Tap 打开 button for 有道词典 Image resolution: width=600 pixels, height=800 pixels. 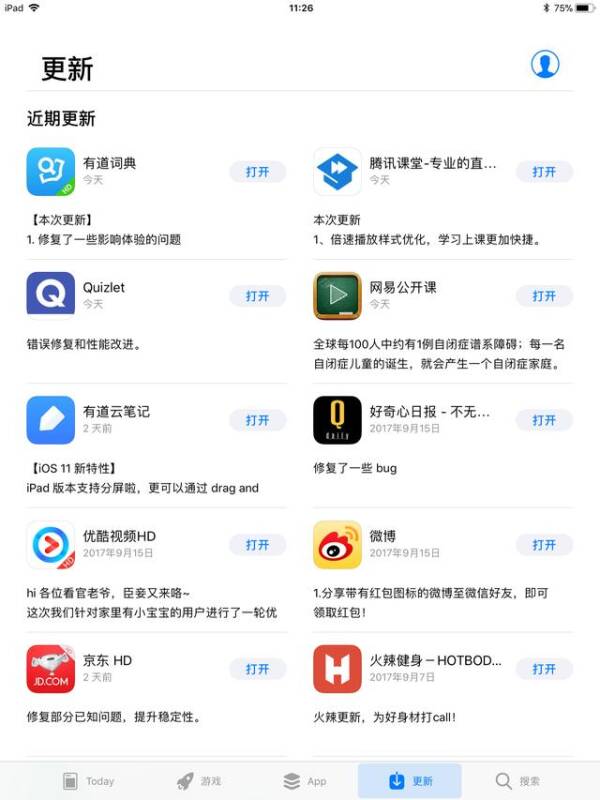click(x=257, y=172)
